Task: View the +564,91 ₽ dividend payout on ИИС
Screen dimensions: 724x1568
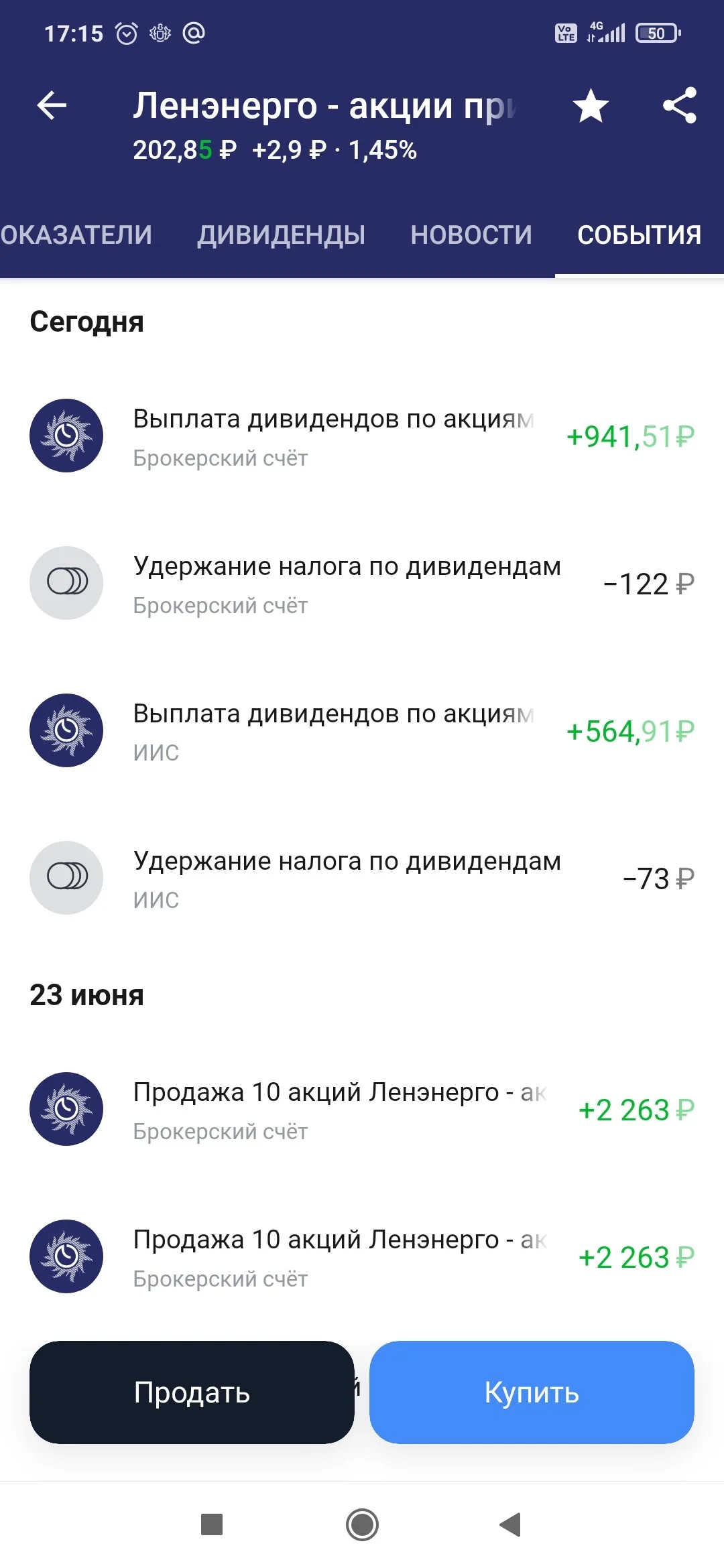Action: click(x=362, y=731)
